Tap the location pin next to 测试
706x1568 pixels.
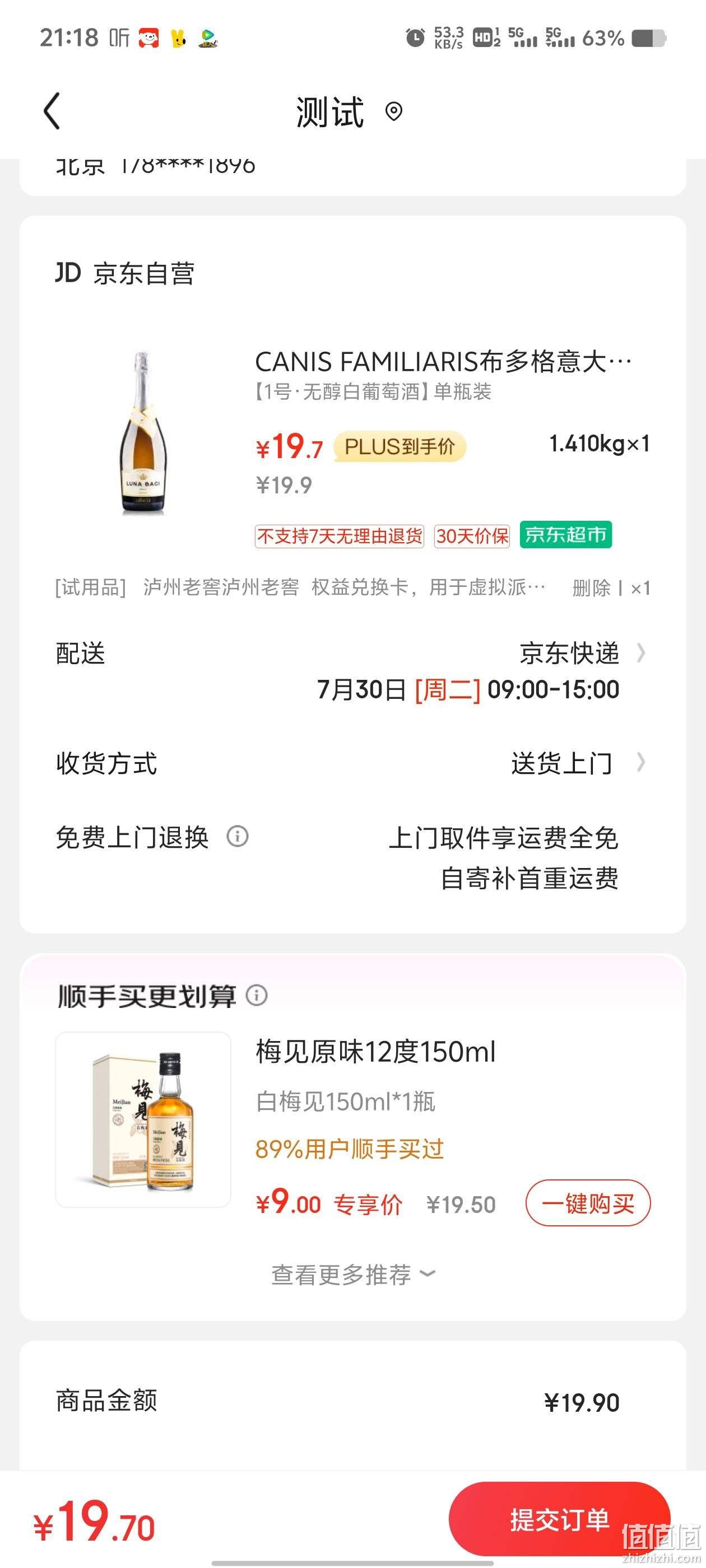(x=394, y=112)
